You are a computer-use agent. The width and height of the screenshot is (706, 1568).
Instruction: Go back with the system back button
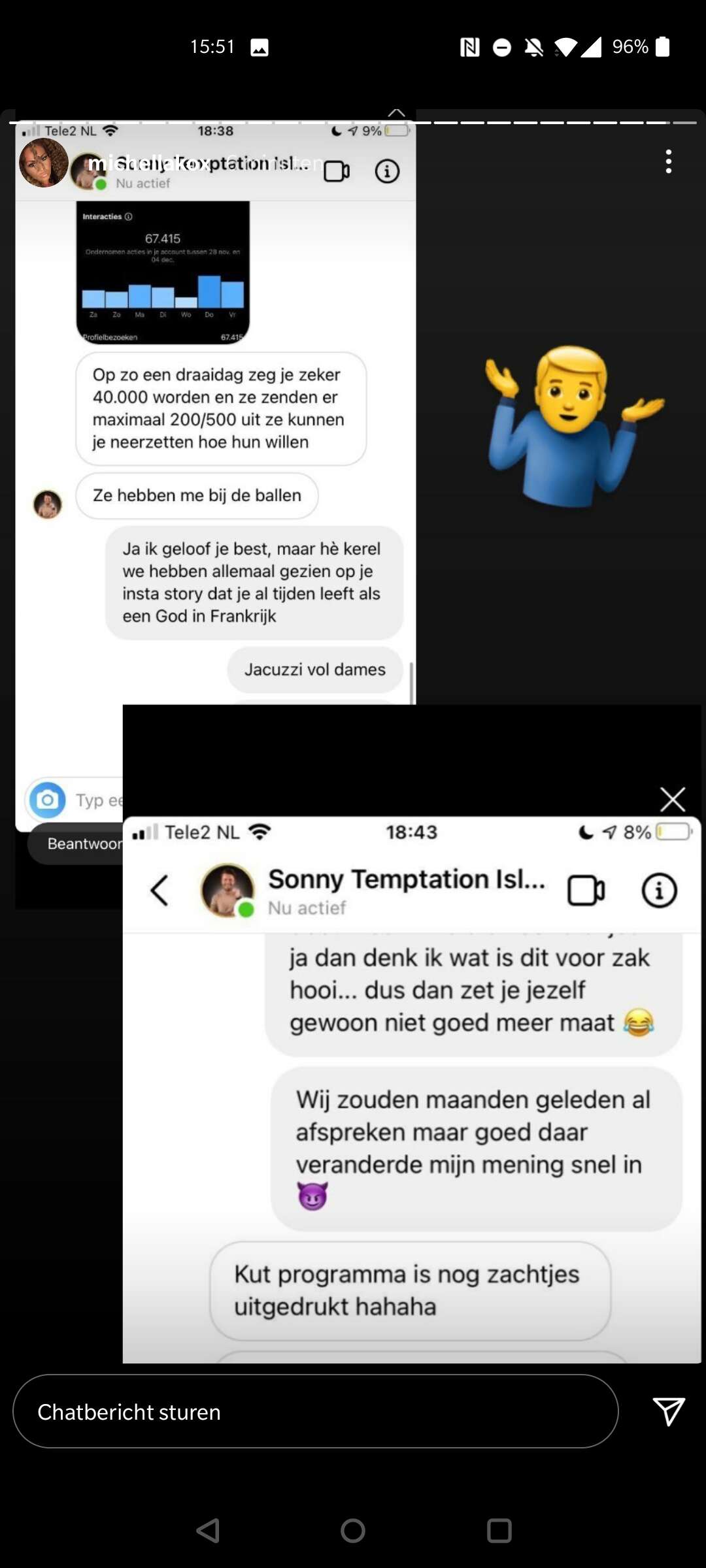tap(208, 1530)
